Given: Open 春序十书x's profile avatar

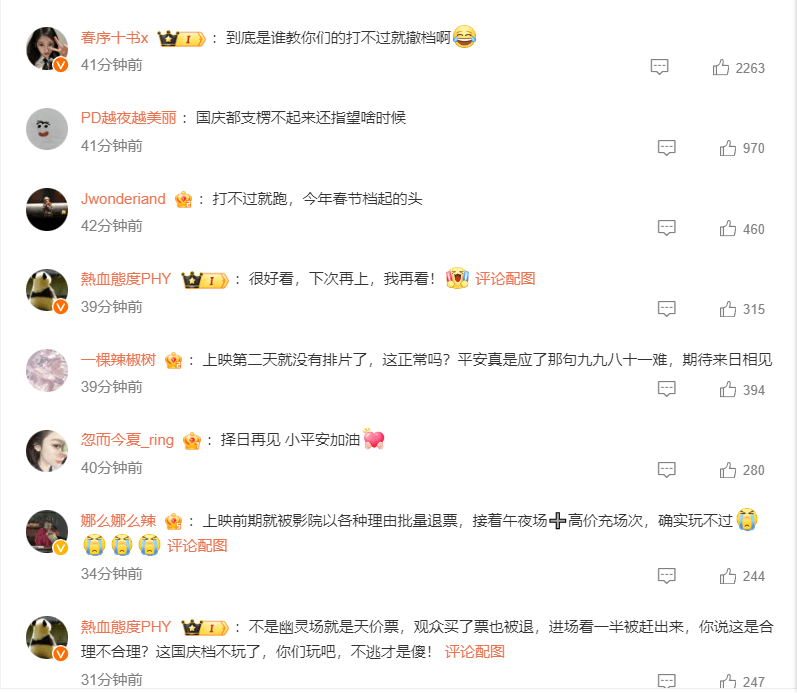Looking at the screenshot, I should pos(46,48).
